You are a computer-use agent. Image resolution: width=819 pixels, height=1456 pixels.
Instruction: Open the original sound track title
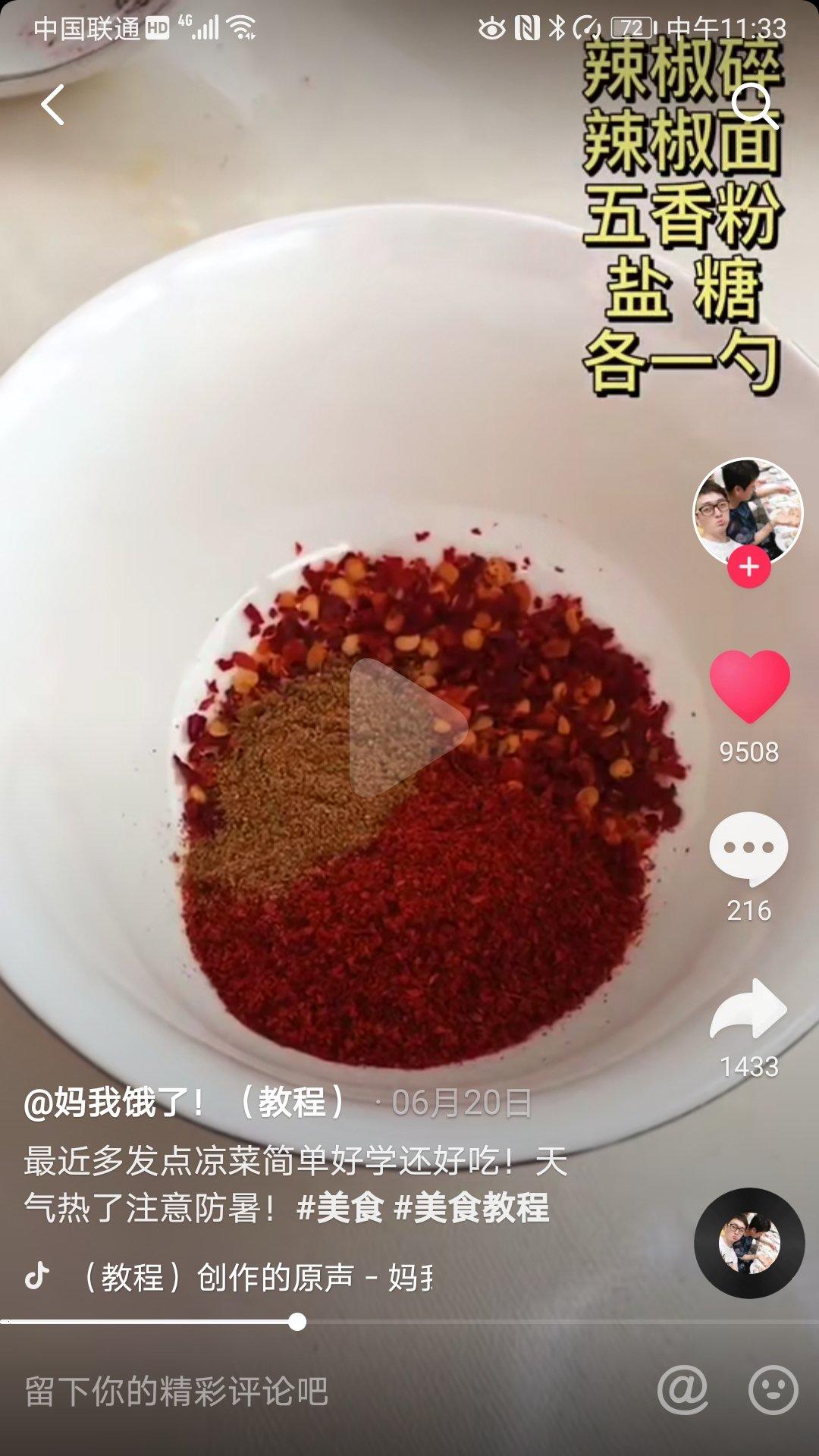pos(258,1277)
